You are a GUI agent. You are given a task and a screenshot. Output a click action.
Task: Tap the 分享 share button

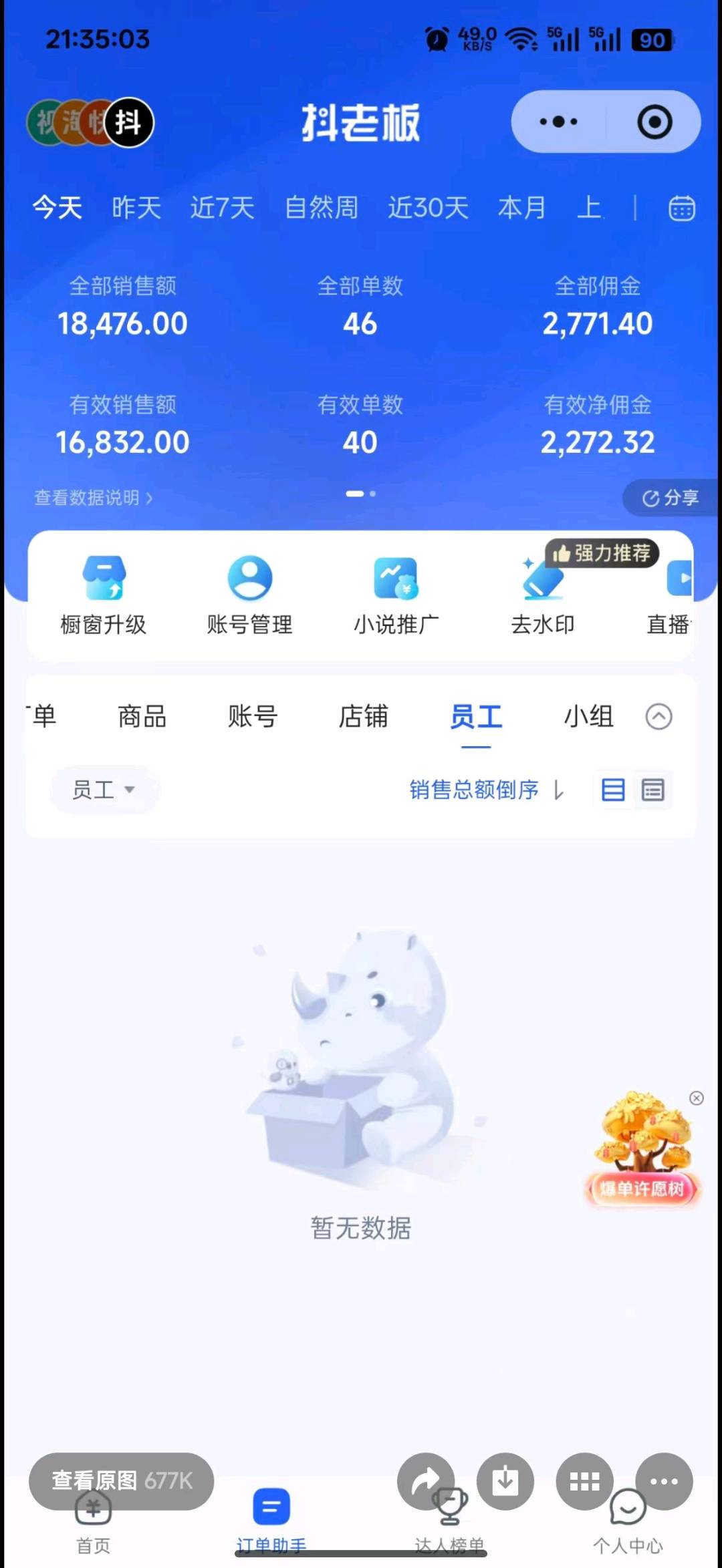point(670,498)
